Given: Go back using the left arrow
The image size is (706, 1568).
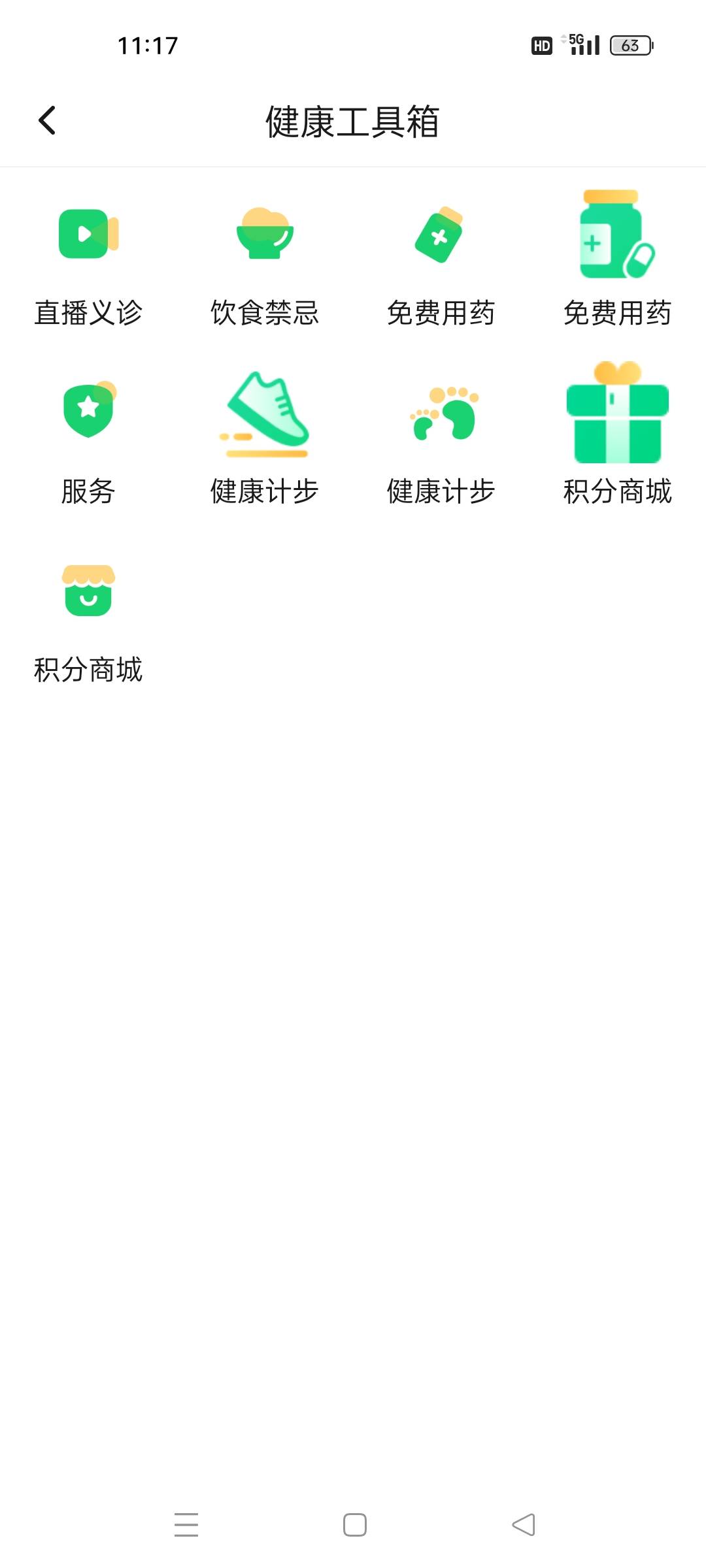Looking at the screenshot, I should click(x=47, y=122).
